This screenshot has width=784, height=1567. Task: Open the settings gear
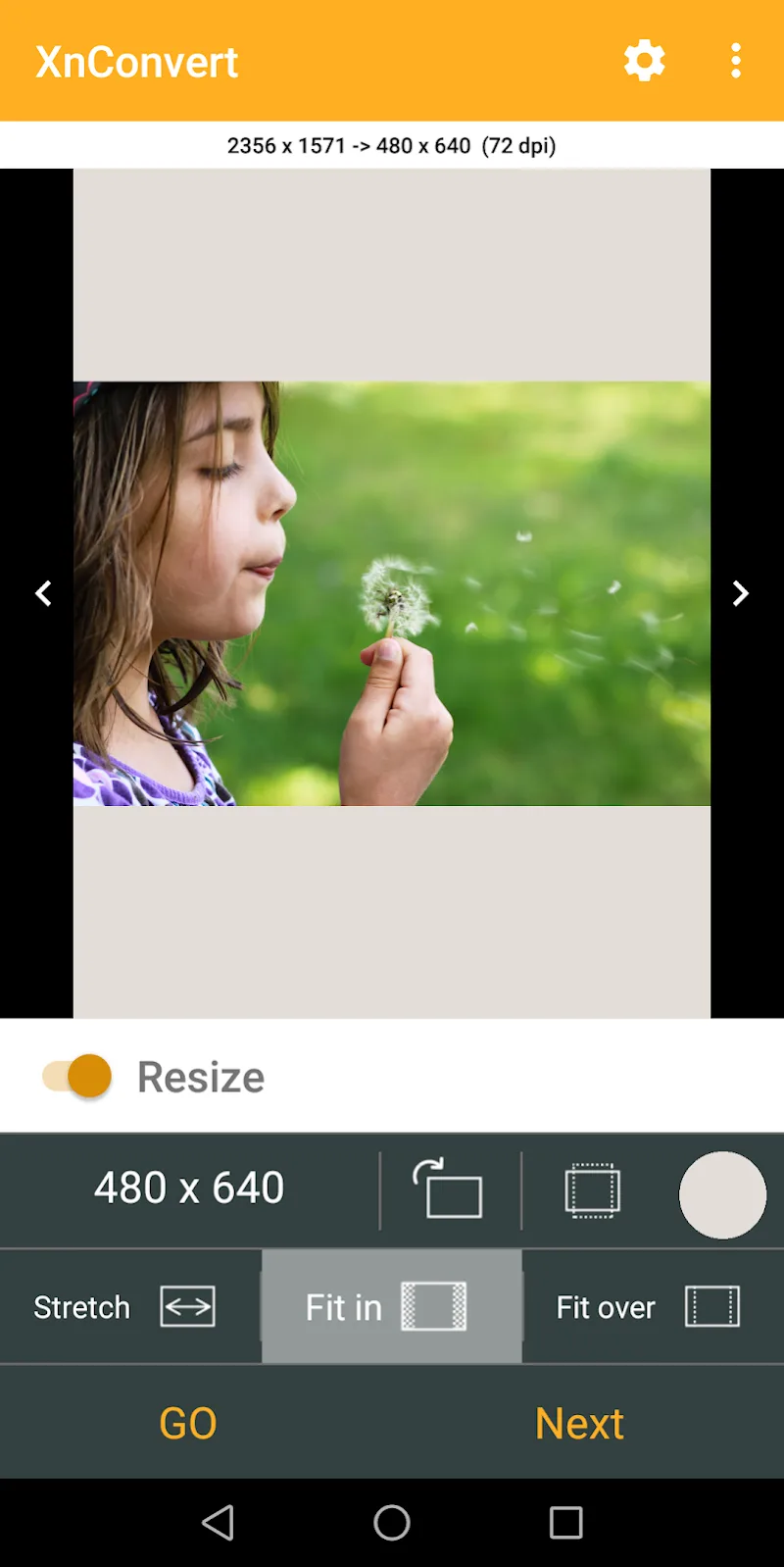(x=644, y=61)
